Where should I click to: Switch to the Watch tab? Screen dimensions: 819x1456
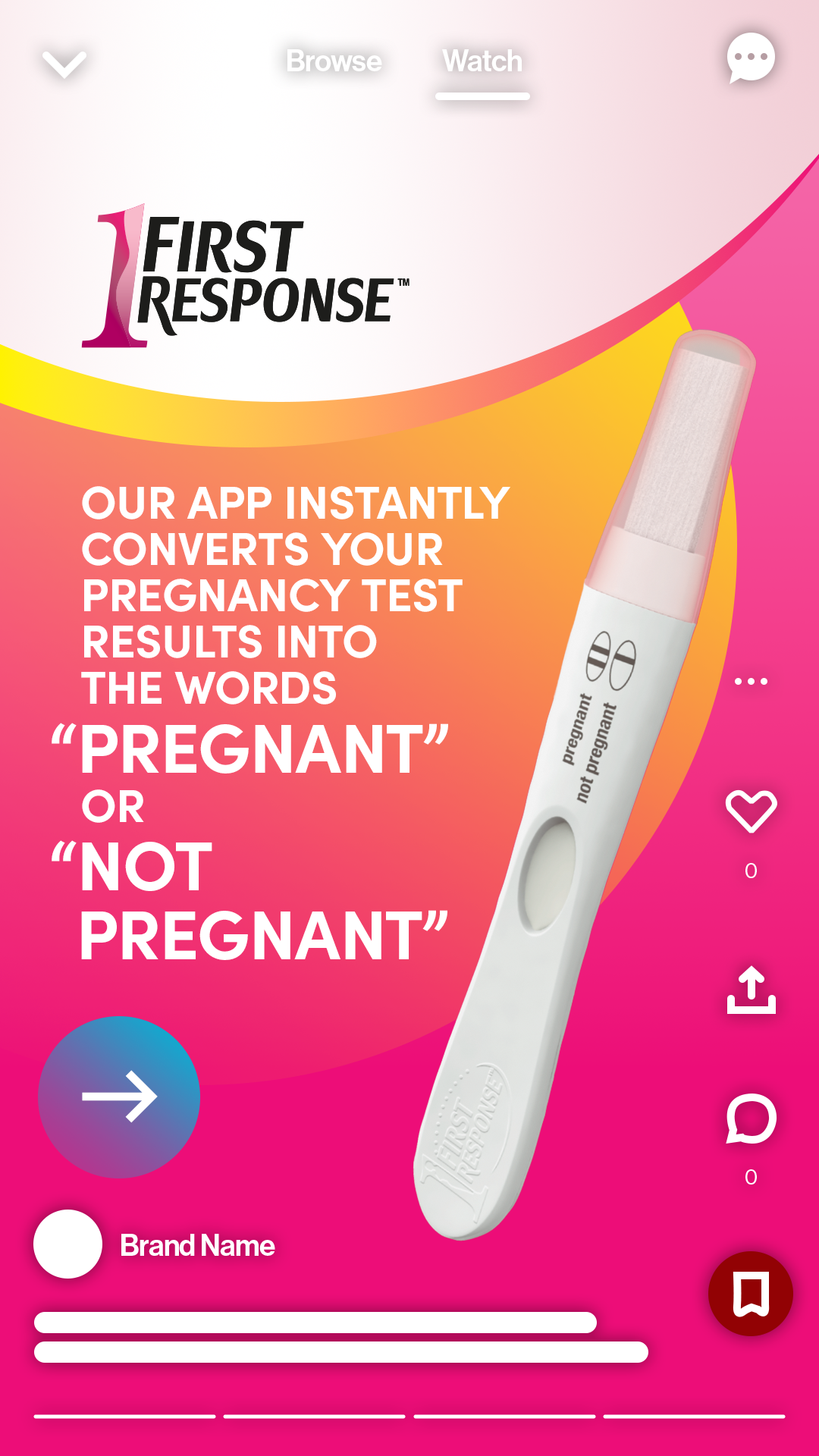tap(482, 61)
